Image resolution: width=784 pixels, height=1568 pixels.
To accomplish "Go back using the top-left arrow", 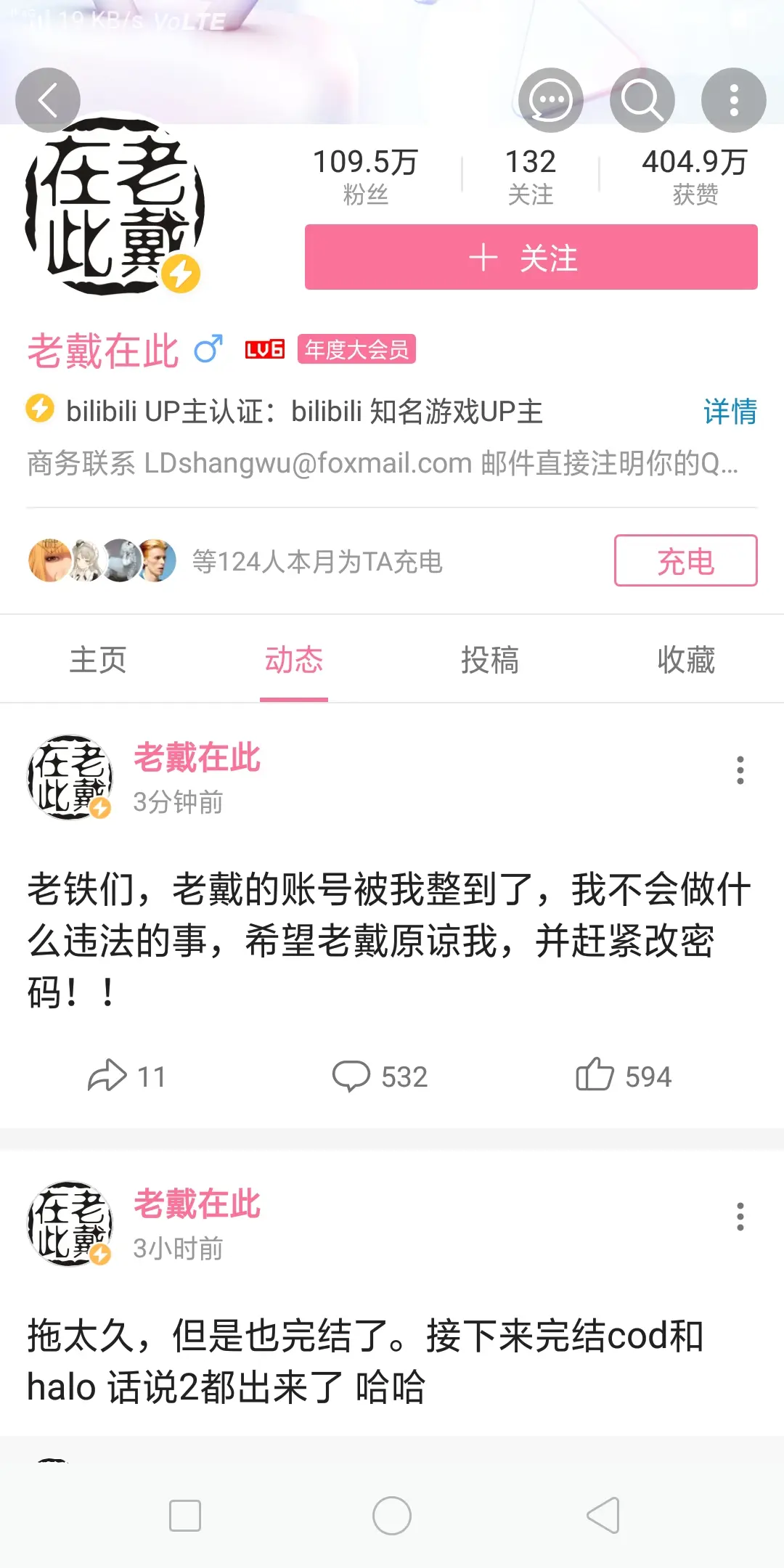I will [48, 100].
